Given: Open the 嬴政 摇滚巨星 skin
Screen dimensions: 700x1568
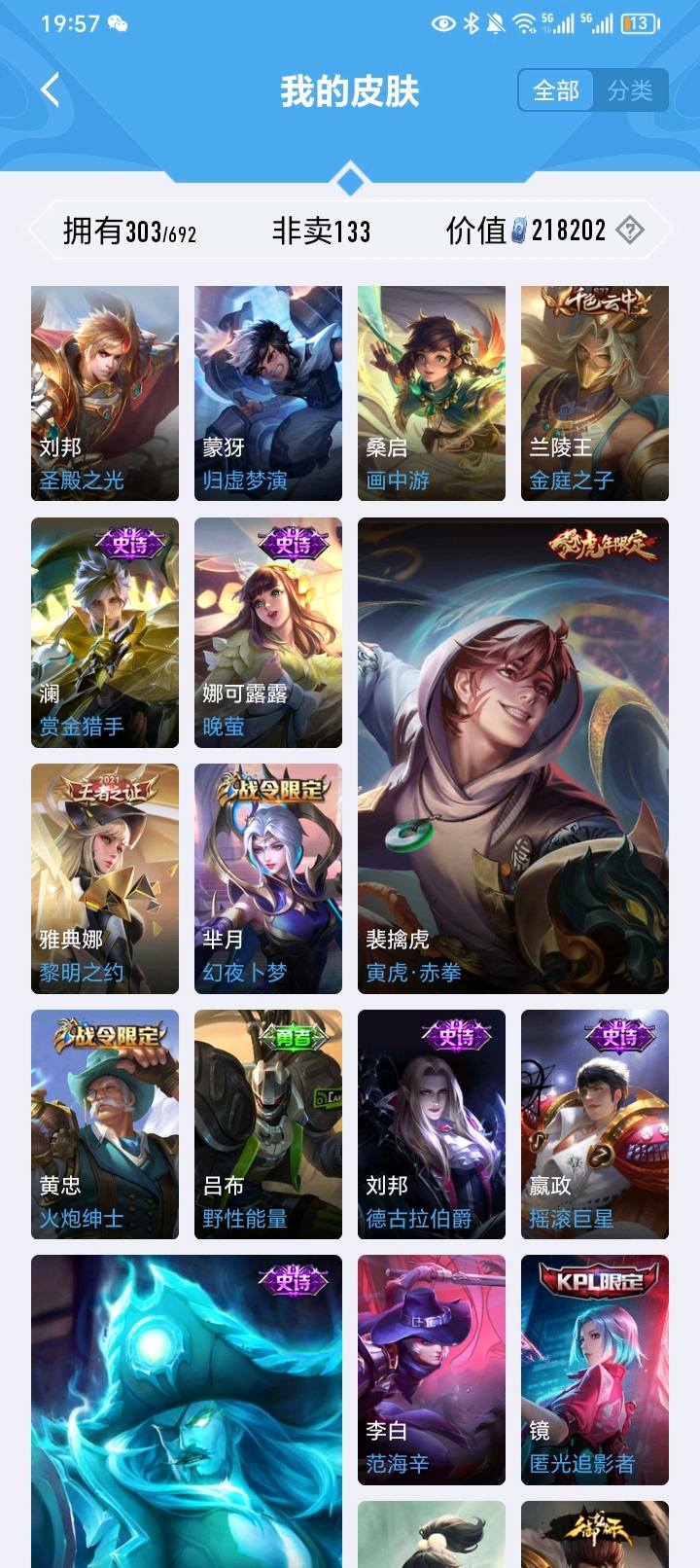Looking at the screenshot, I should 595,1124.
